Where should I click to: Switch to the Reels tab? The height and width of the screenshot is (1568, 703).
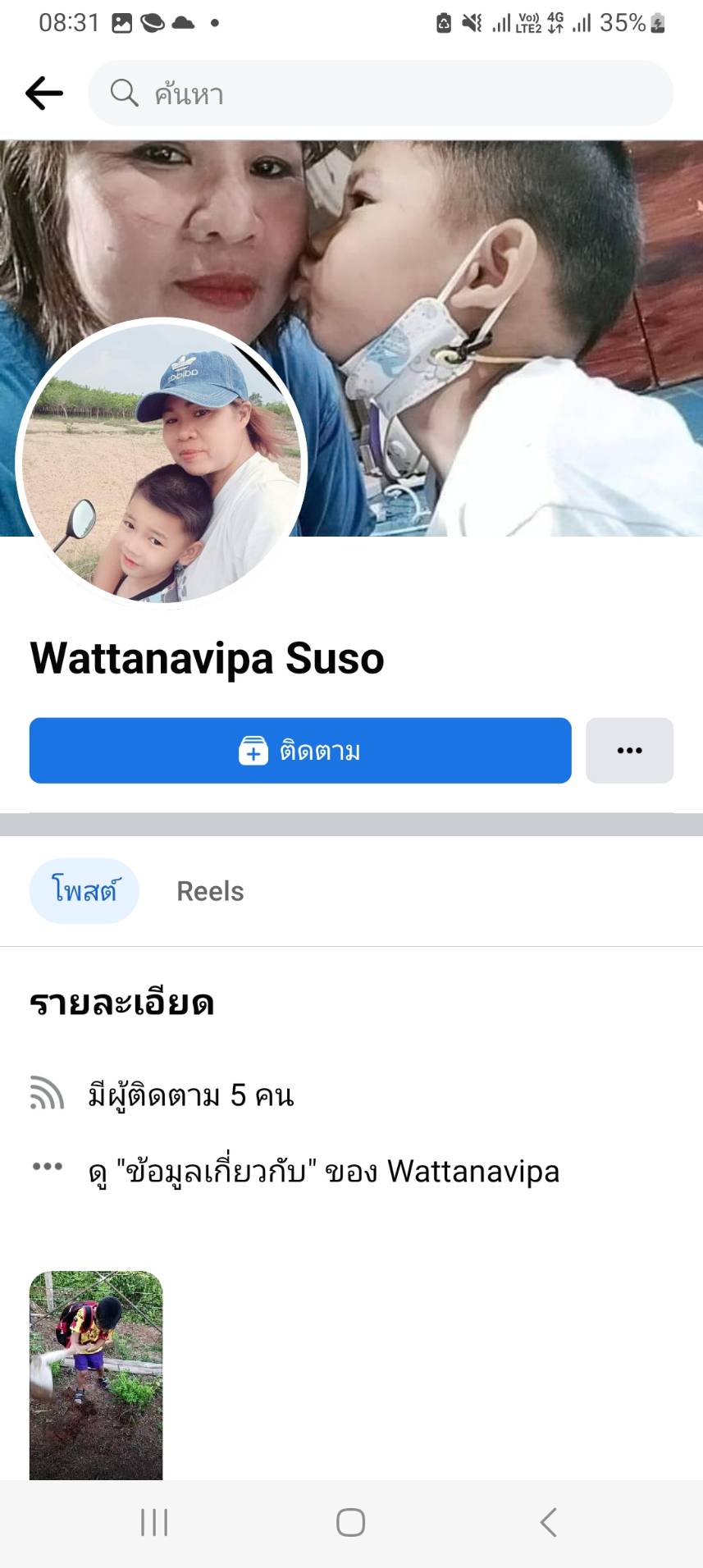[x=210, y=891]
